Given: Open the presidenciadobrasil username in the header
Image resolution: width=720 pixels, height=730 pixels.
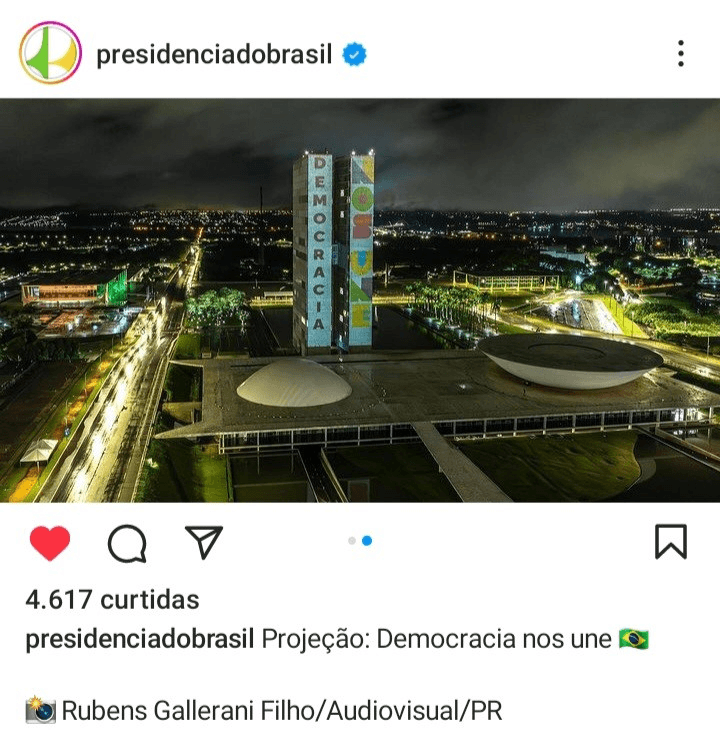Looking at the screenshot, I should pos(213,54).
